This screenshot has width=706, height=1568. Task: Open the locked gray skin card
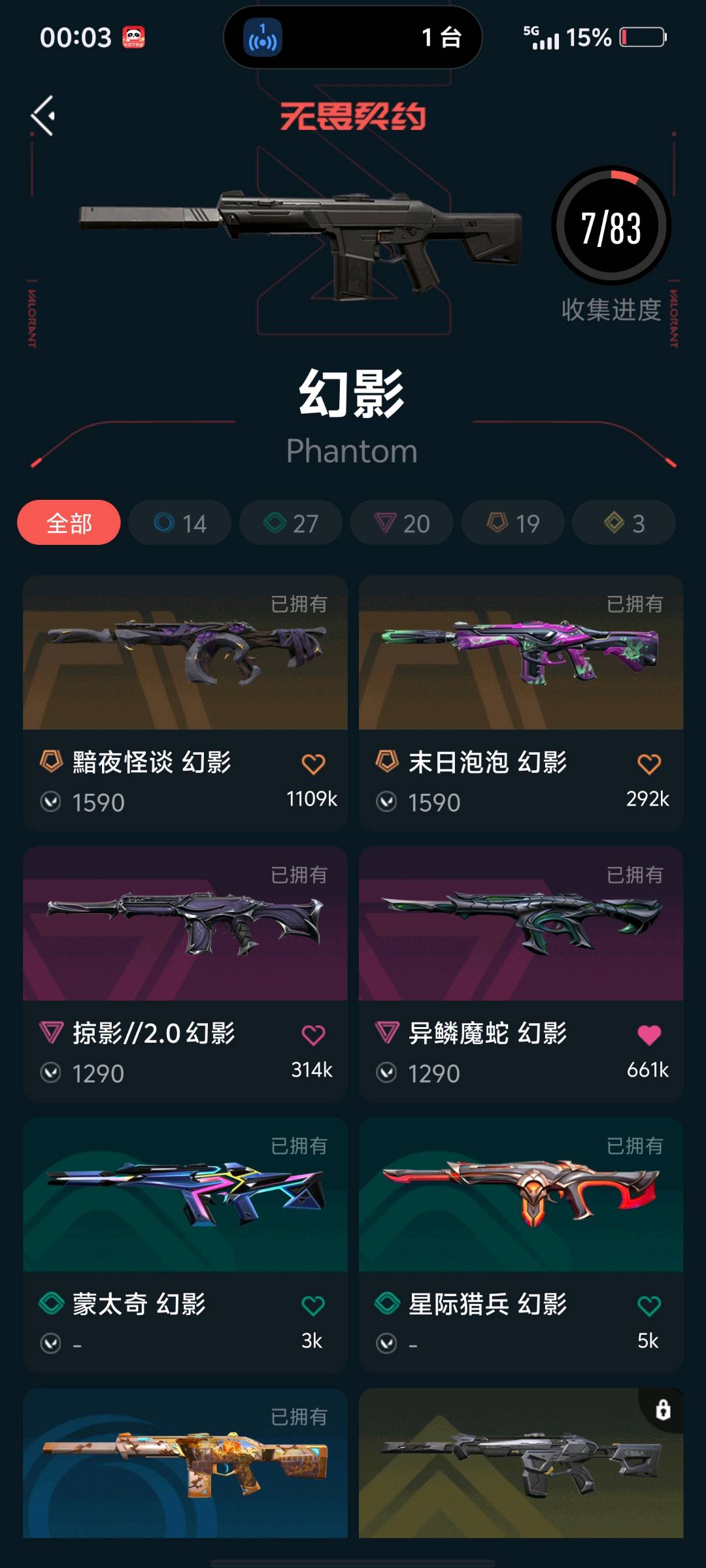coord(521,1463)
